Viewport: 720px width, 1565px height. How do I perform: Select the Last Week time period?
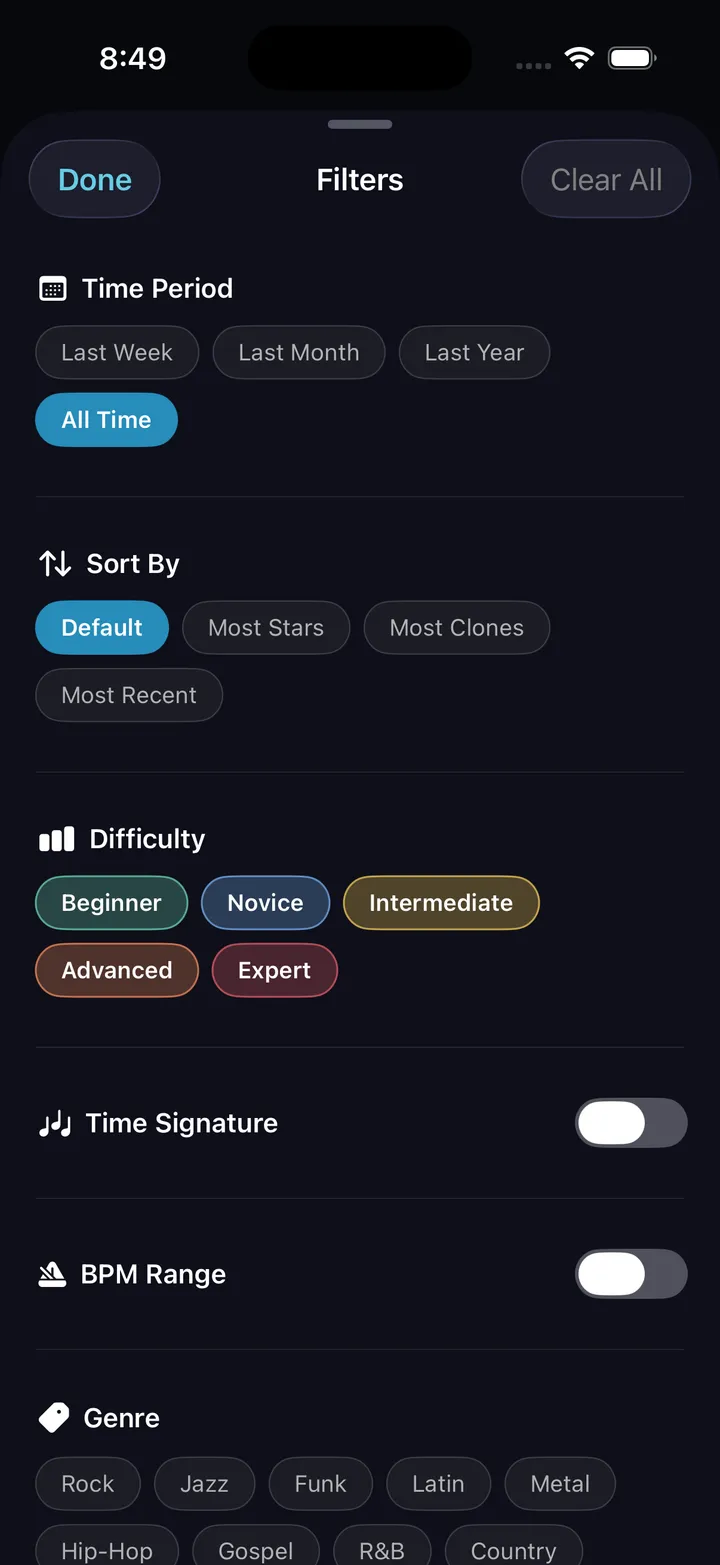117,353
